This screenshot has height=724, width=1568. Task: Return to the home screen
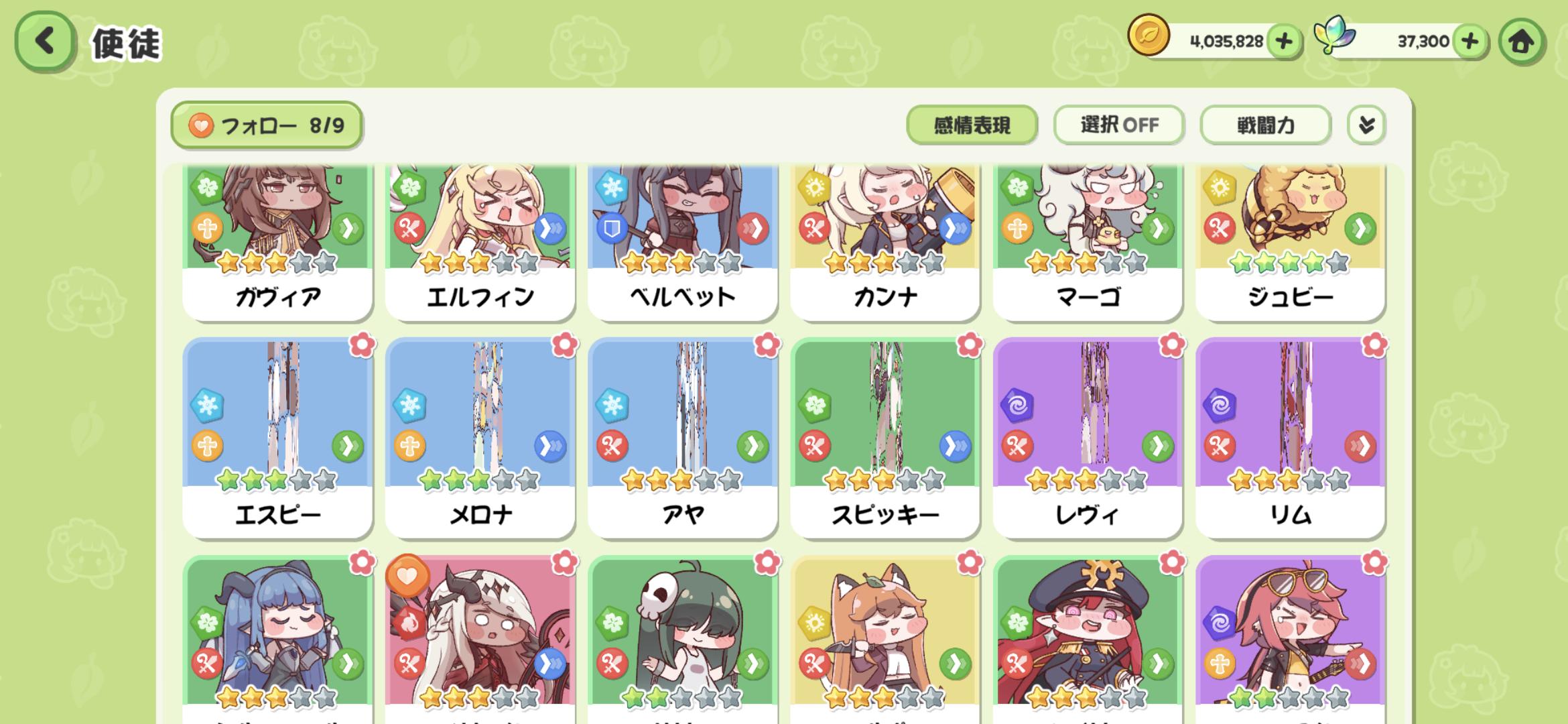(1521, 42)
